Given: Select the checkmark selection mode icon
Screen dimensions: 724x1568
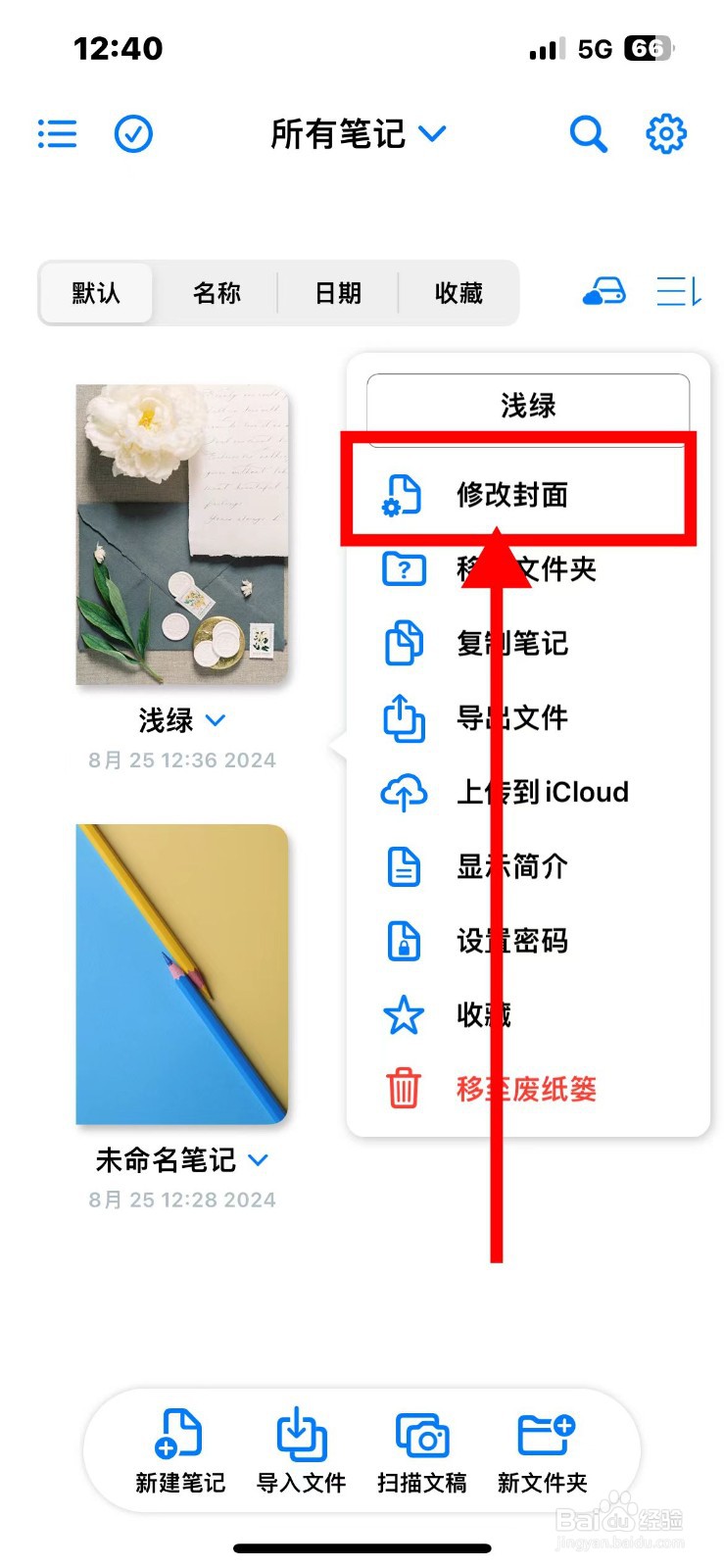Looking at the screenshot, I should 134,134.
